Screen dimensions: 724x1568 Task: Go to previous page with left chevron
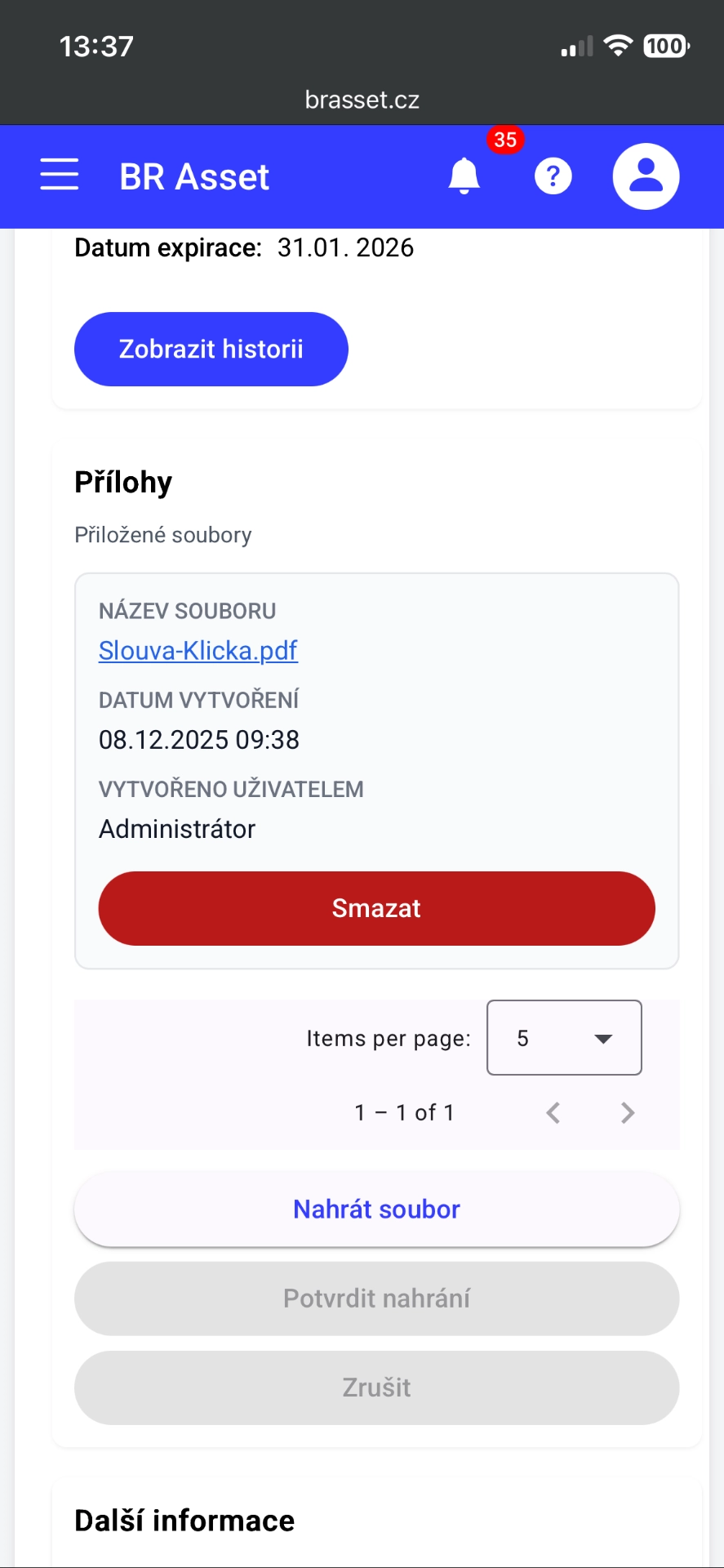pyautogui.click(x=553, y=1112)
